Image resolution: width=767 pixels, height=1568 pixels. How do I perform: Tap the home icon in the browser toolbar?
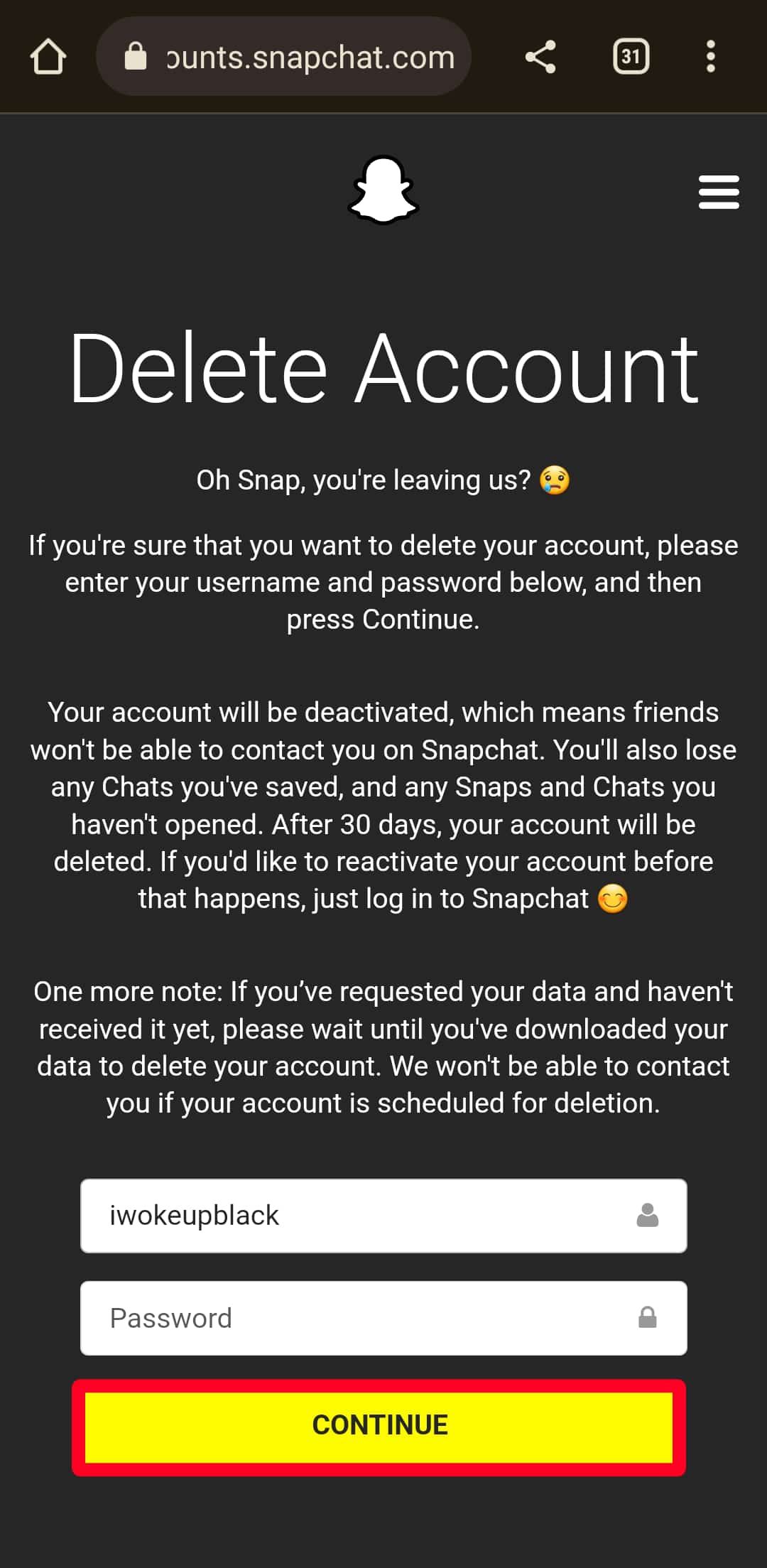(x=48, y=56)
